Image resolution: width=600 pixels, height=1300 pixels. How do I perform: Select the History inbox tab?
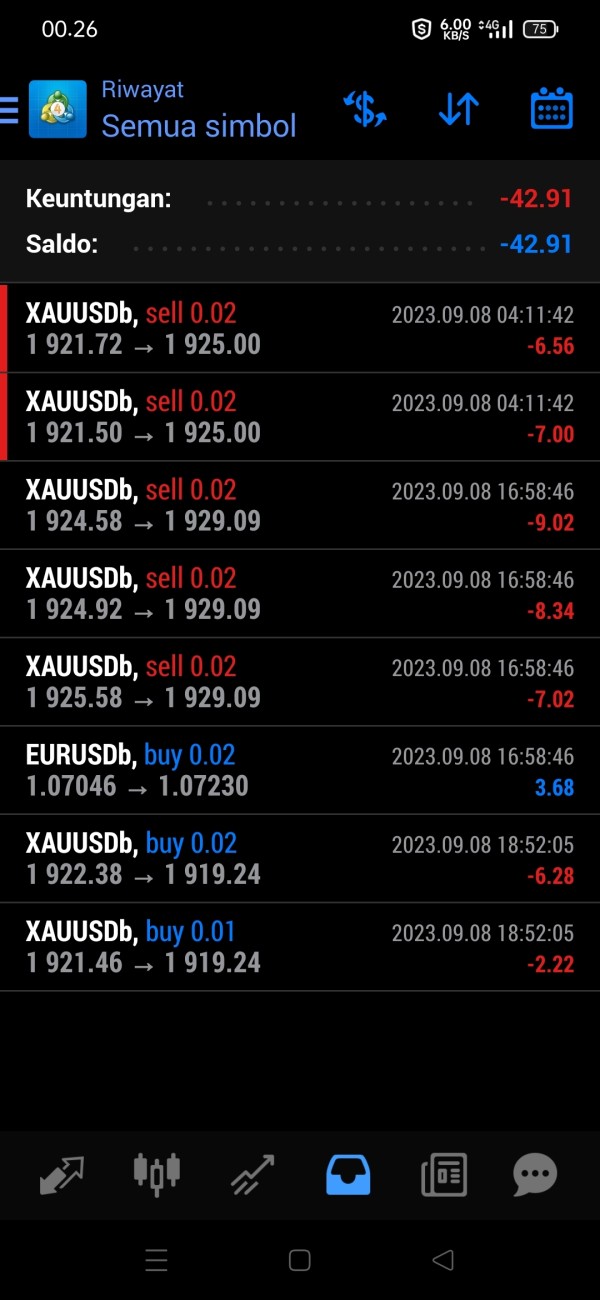point(348,1175)
